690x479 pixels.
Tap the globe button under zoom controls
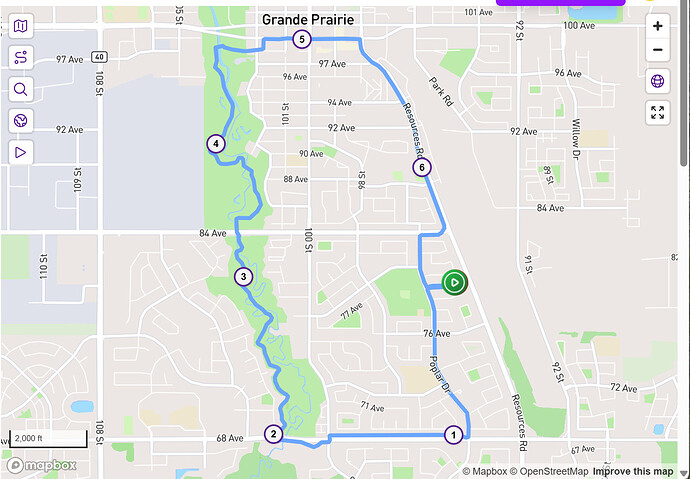658,82
